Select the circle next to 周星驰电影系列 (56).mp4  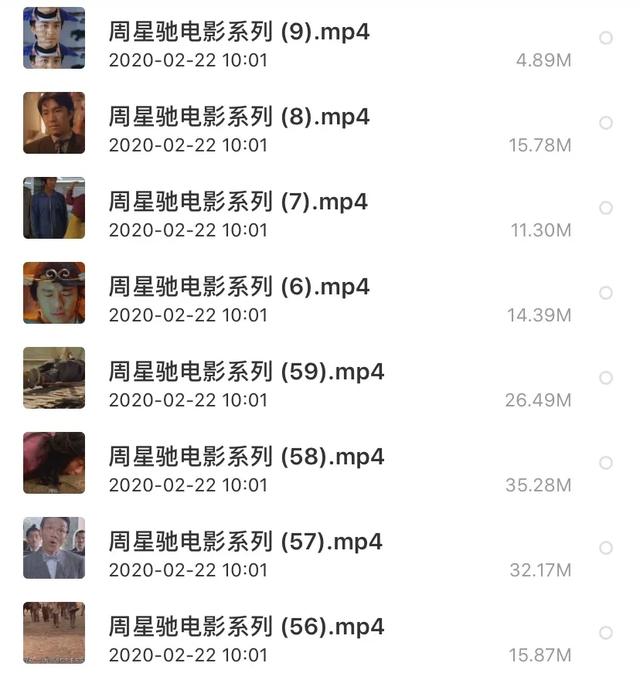[606, 633]
